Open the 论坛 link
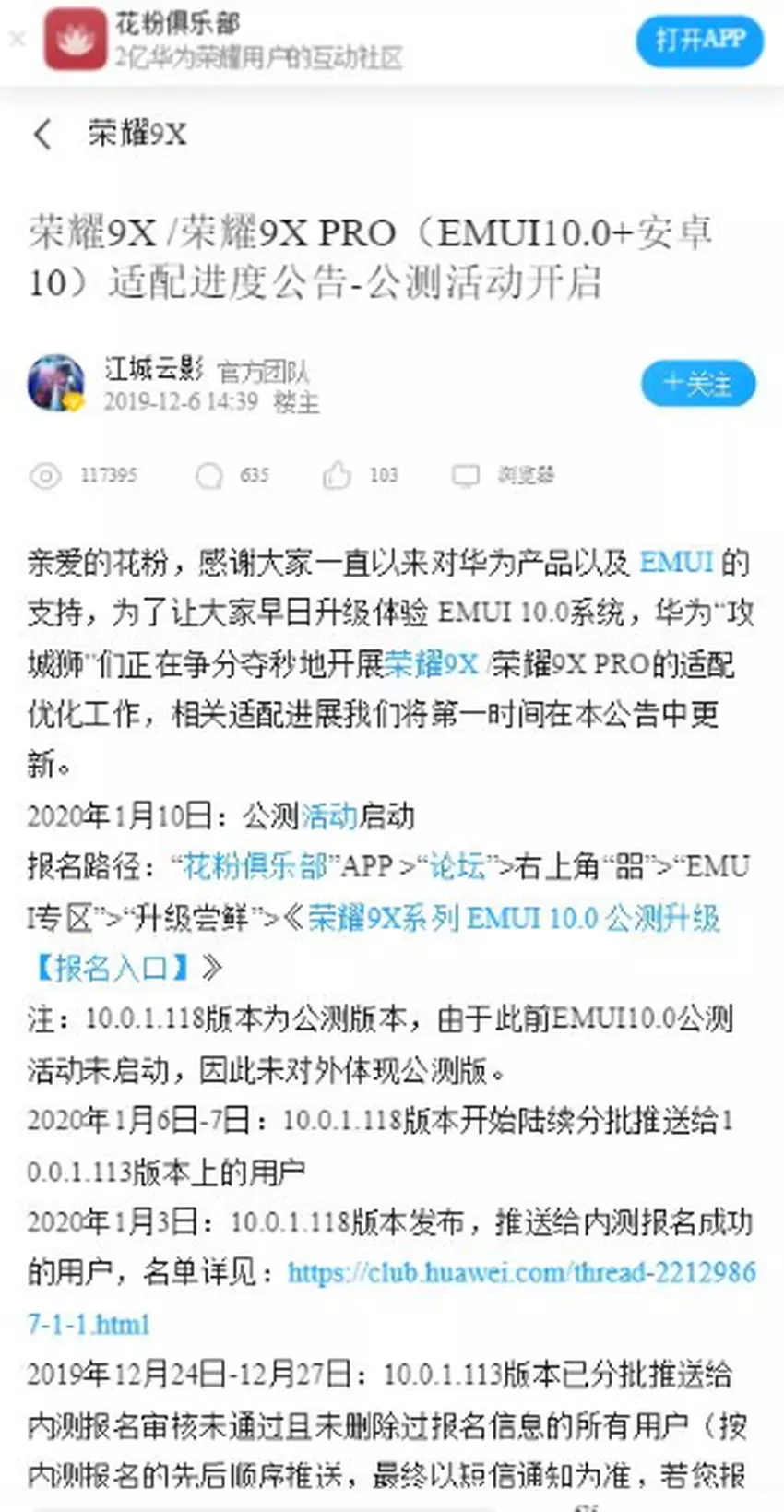The image size is (784, 1512). tap(457, 866)
